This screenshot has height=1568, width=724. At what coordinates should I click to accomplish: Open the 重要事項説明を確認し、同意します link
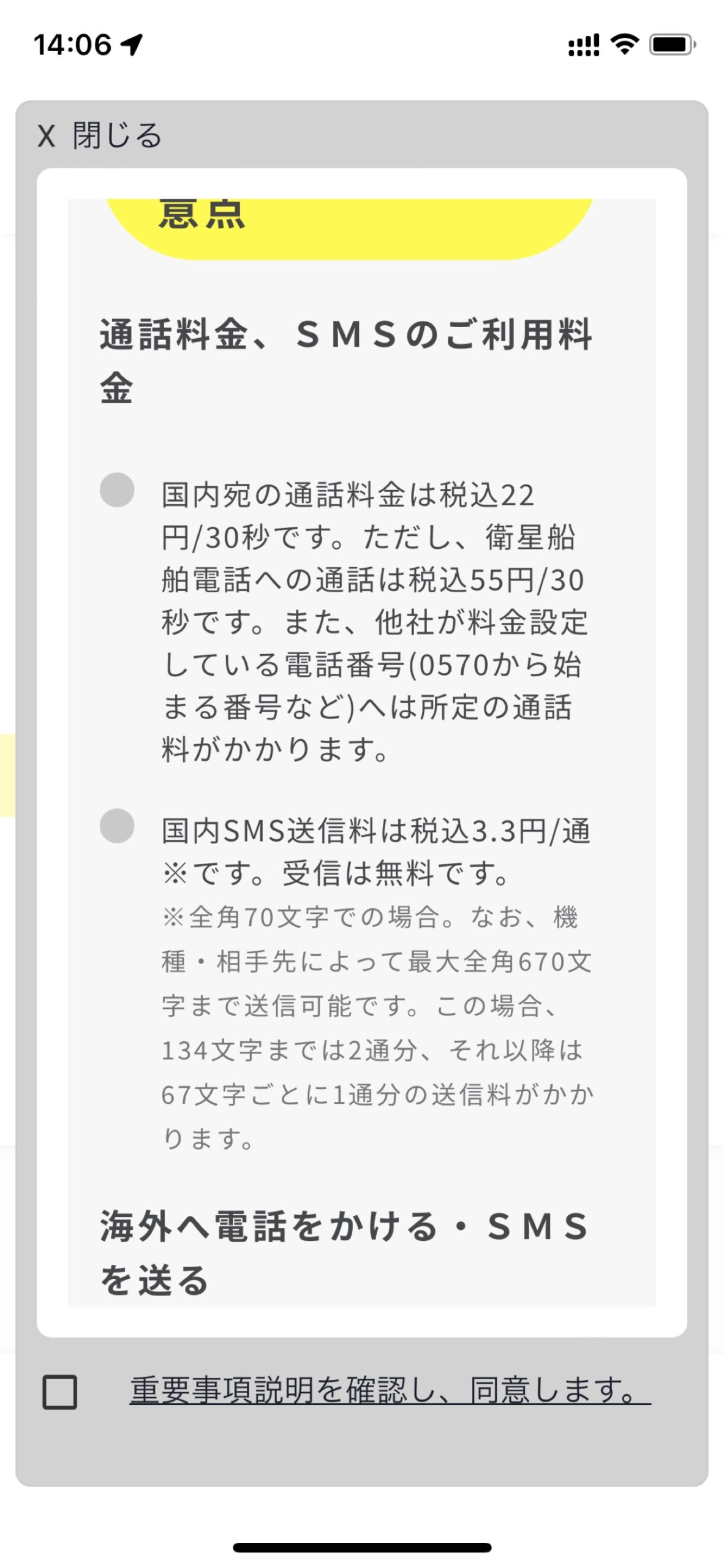[390, 1390]
